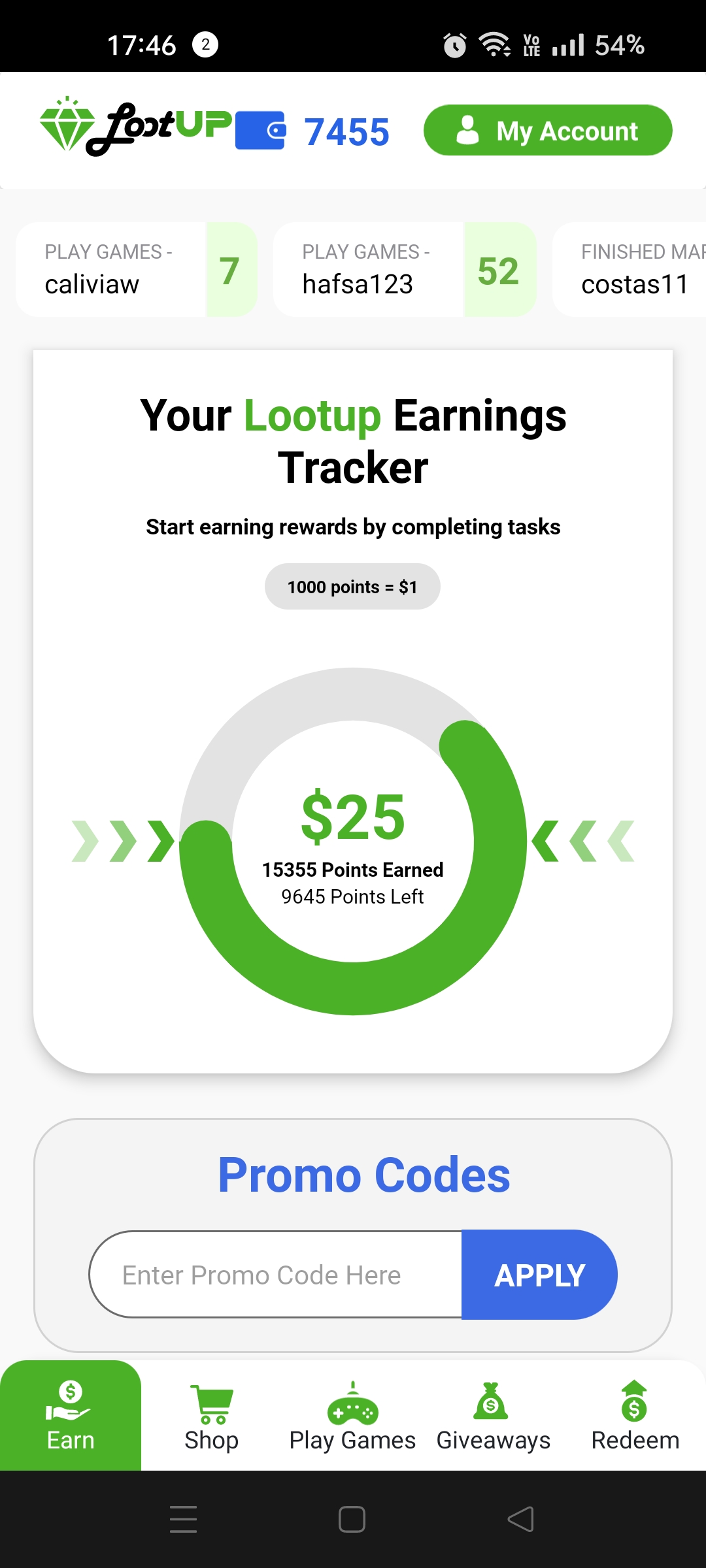Go back using the system back button
This screenshot has width=706, height=1568.
click(x=521, y=1519)
